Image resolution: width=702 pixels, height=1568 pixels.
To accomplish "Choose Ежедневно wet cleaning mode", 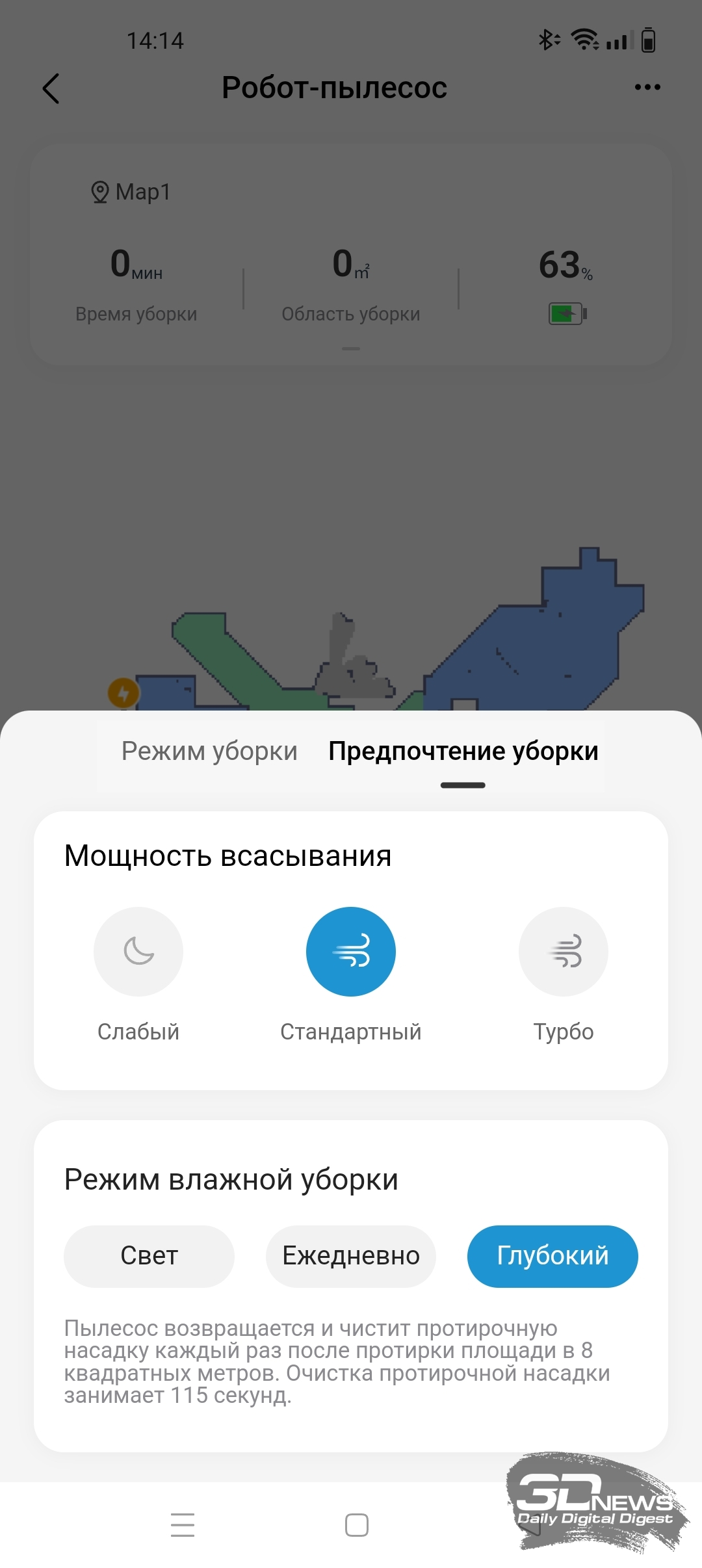I will tap(351, 1256).
